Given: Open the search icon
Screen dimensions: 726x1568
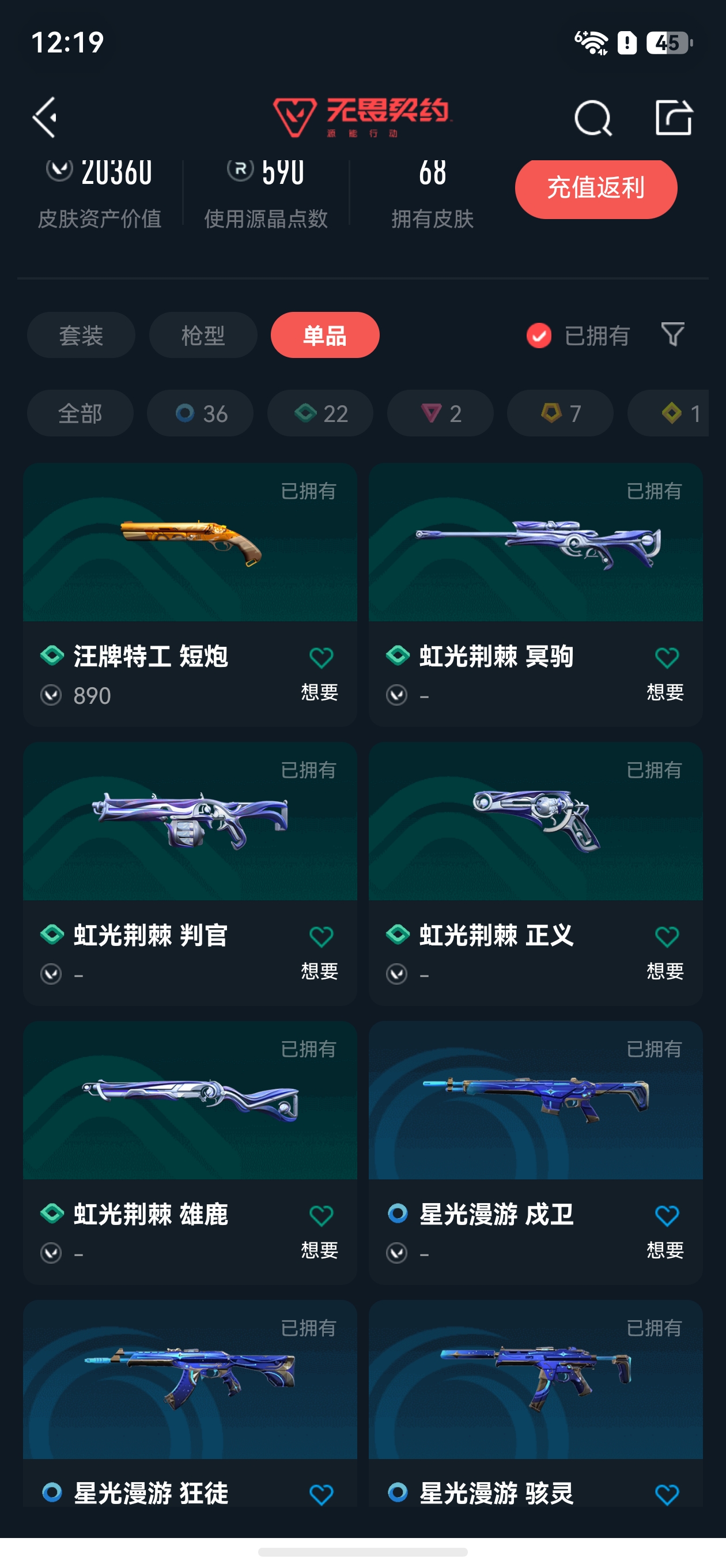Looking at the screenshot, I should click(x=593, y=118).
